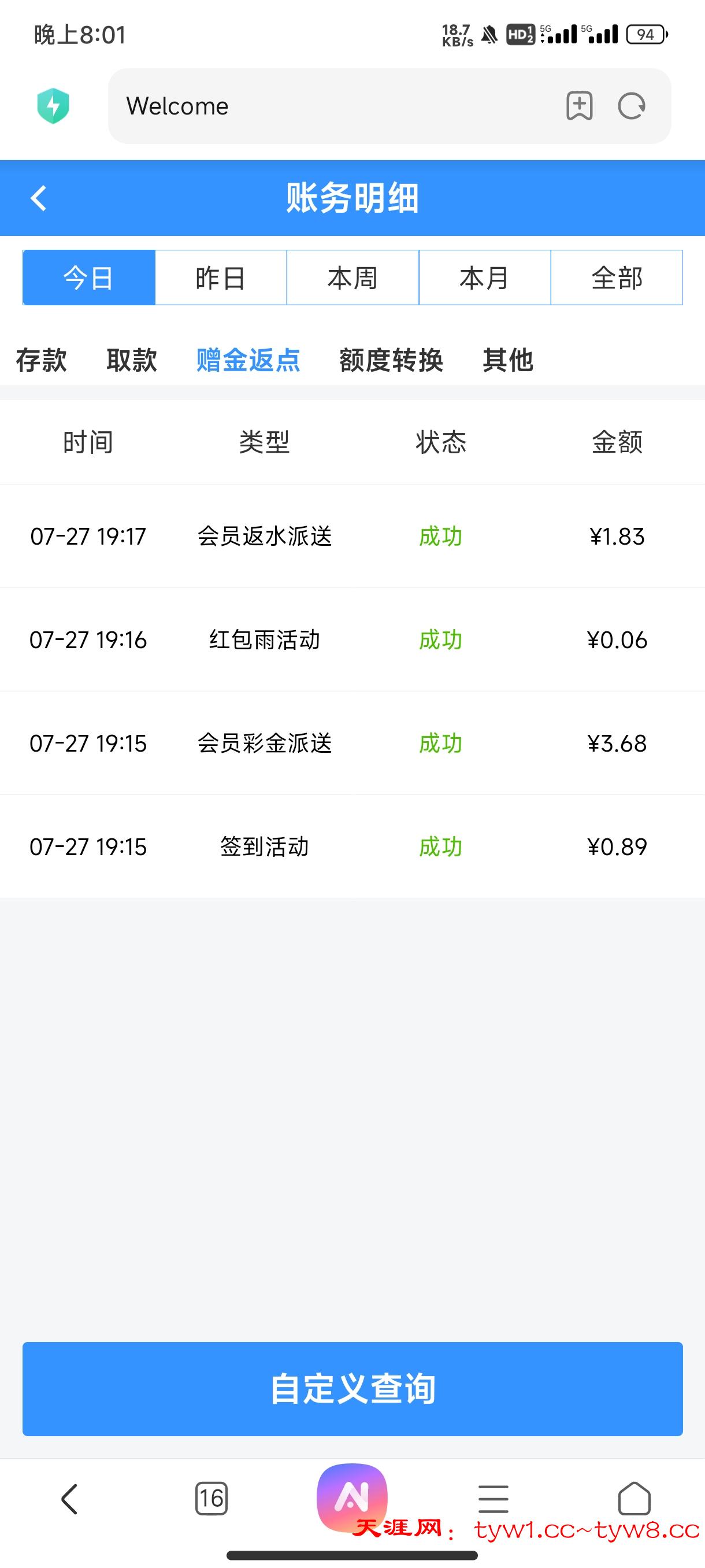
Task: Switch to the 昨日 date filter
Action: (221, 278)
